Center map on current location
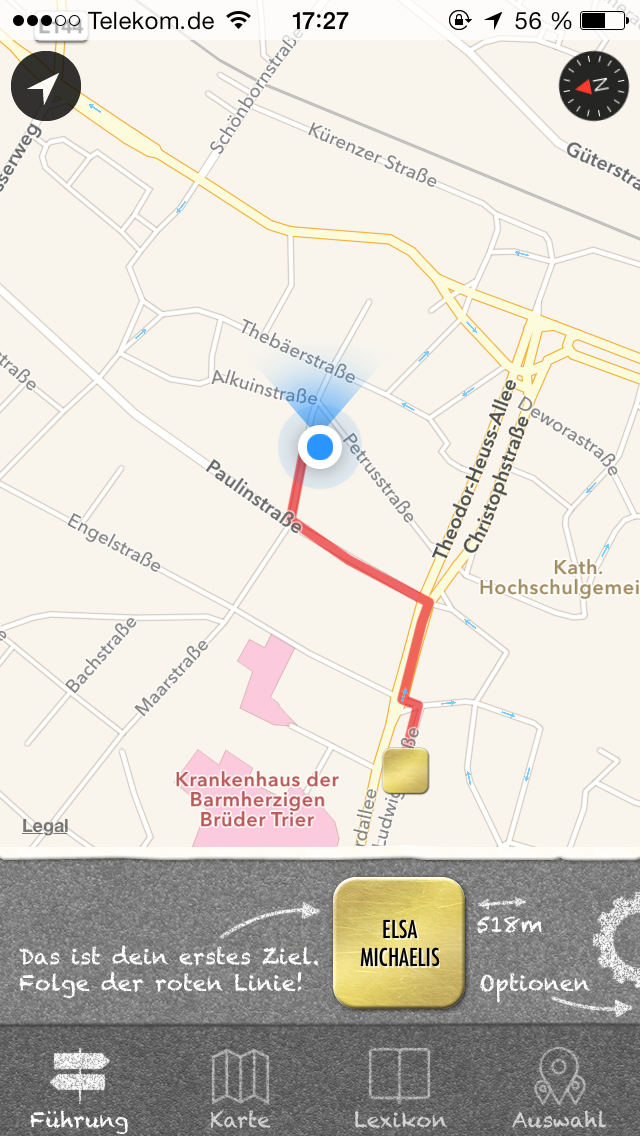Image resolution: width=640 pixels, height=1136 pixels. tap(46, 88)
